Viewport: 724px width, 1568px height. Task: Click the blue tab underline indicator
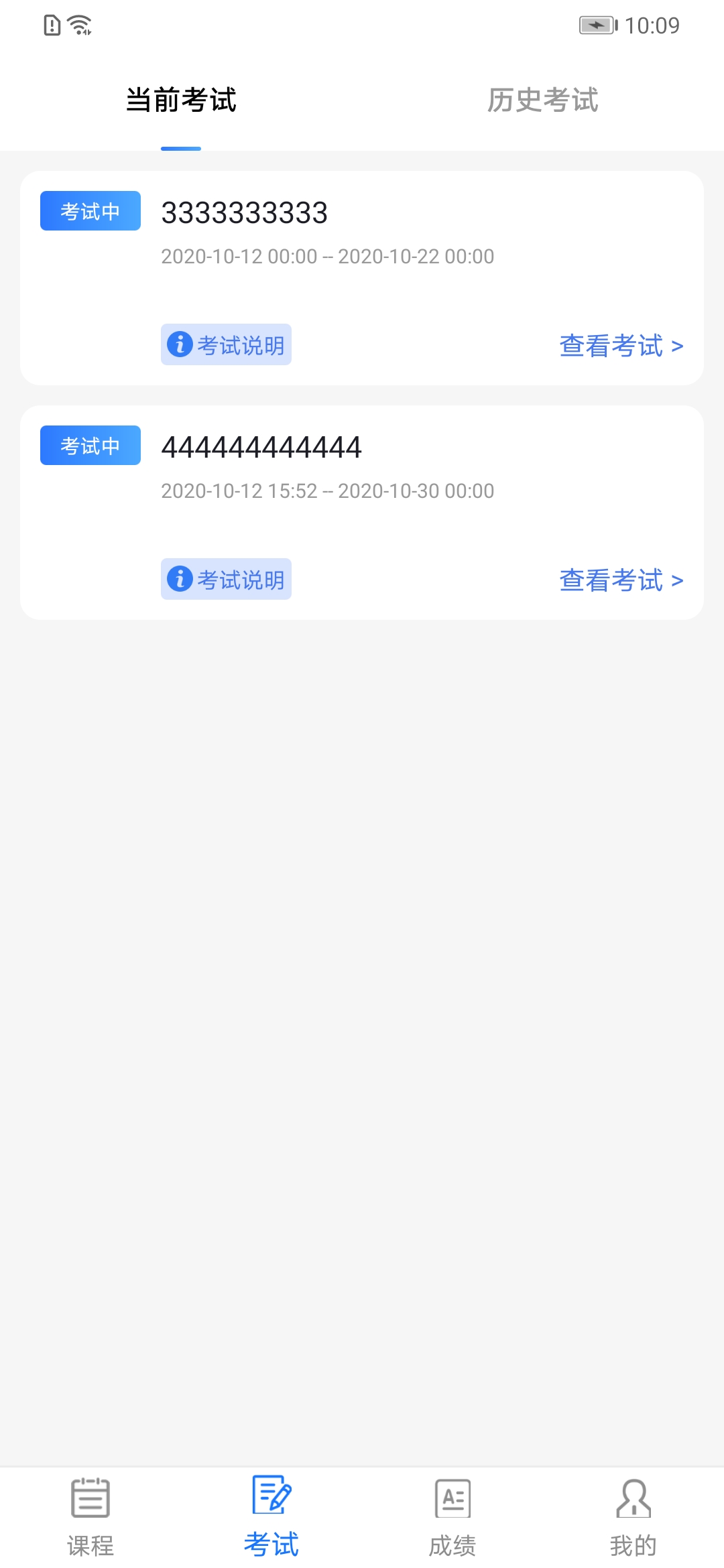pyautogui.click(x=180, y=149)
